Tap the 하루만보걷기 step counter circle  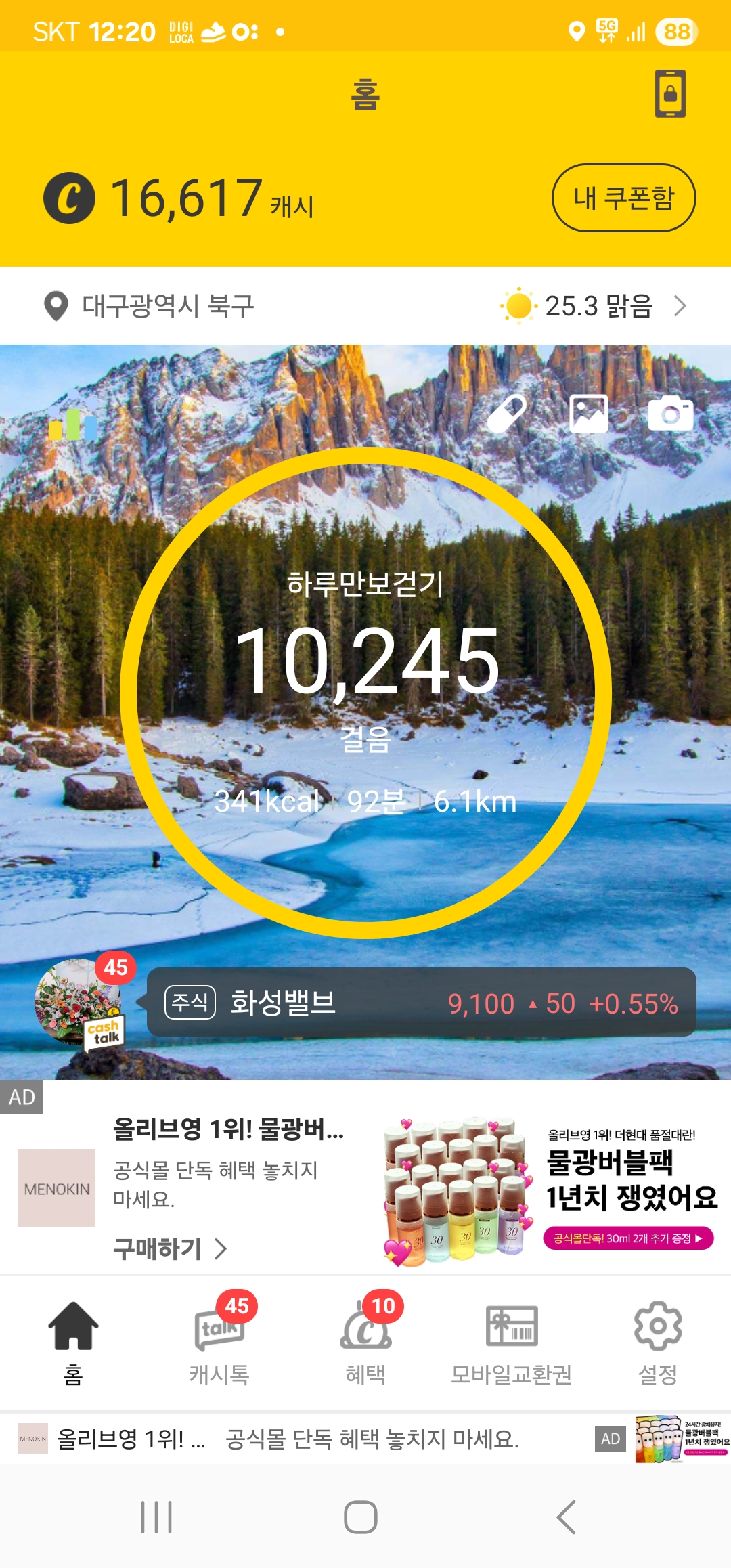(x=365, y=692)
